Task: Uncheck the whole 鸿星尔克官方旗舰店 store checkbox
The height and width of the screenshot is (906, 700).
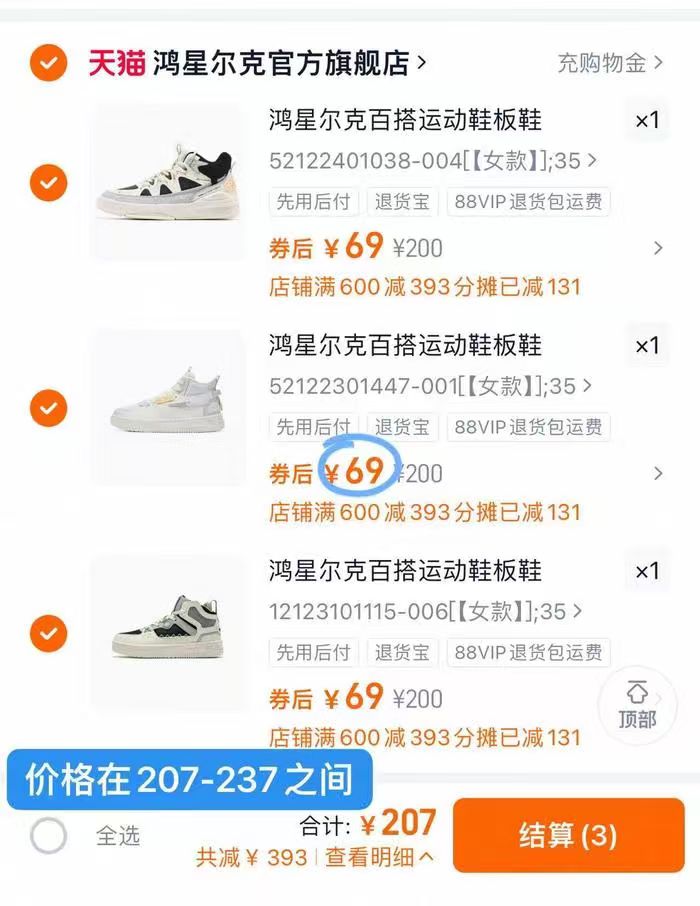Action: coord(48,64)
